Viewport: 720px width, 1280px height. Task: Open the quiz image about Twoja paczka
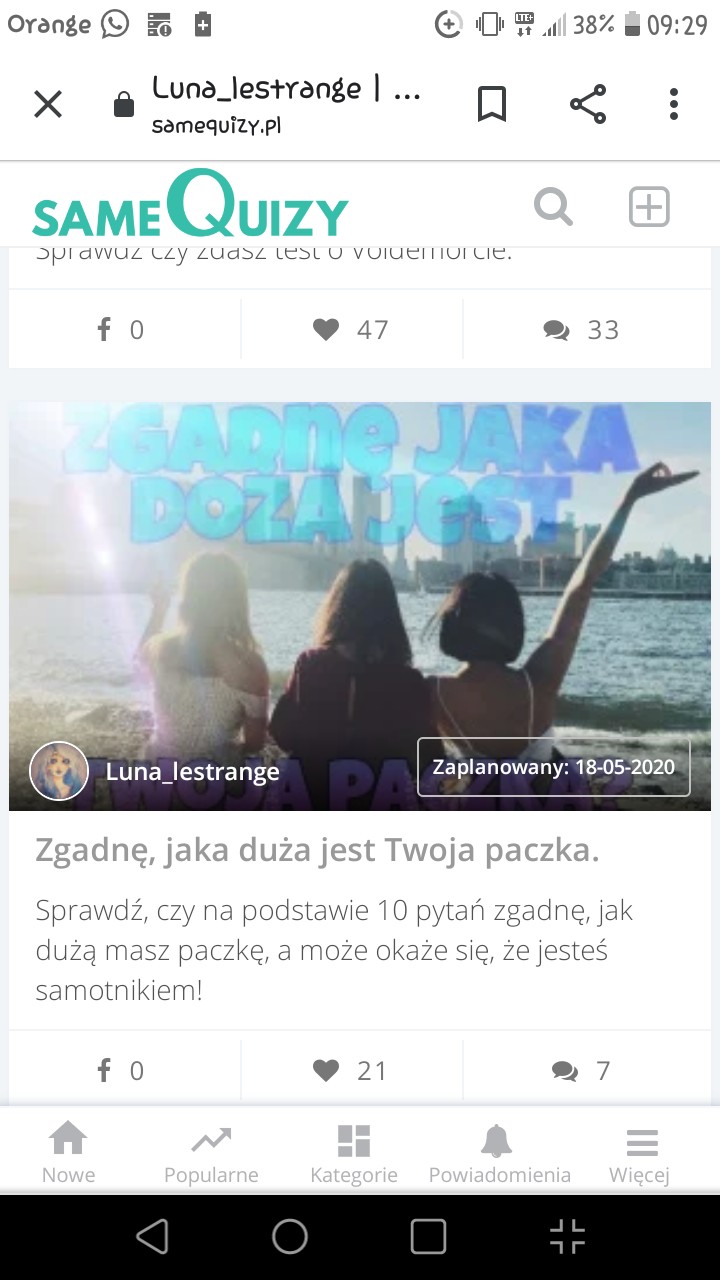tap(360, 580)
